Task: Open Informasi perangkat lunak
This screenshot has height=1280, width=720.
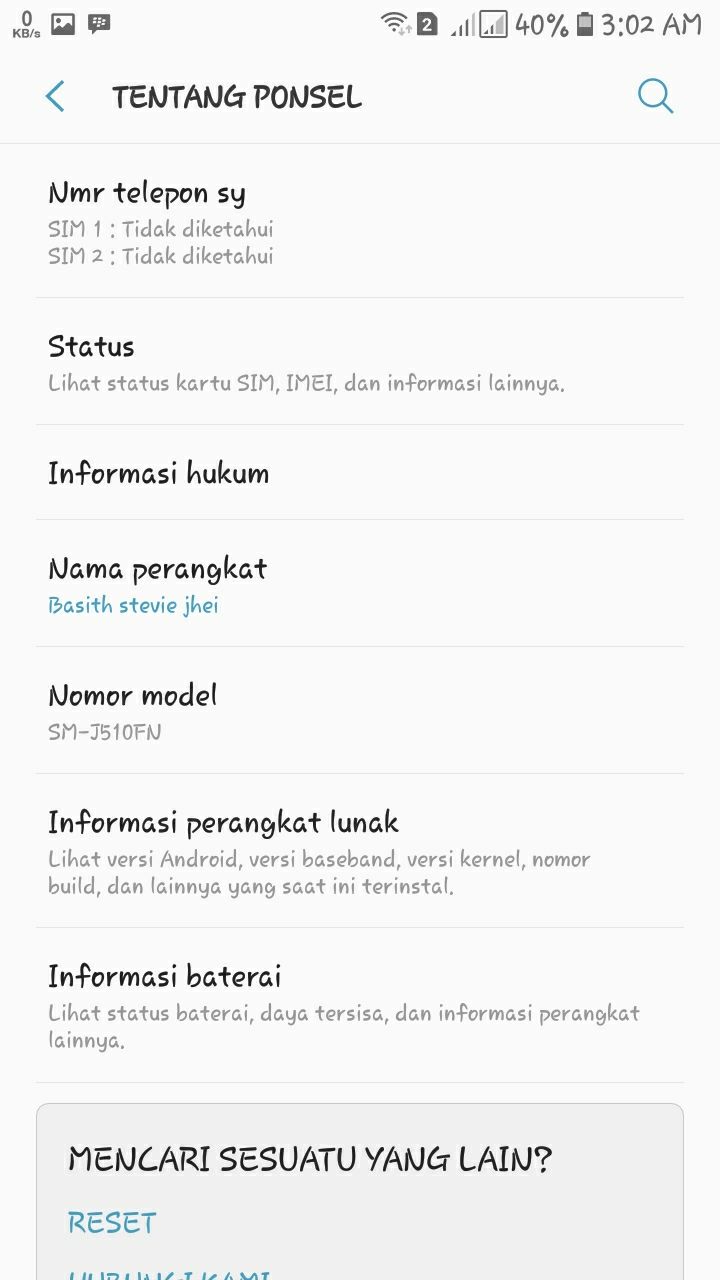Action: tap(360, 851)
